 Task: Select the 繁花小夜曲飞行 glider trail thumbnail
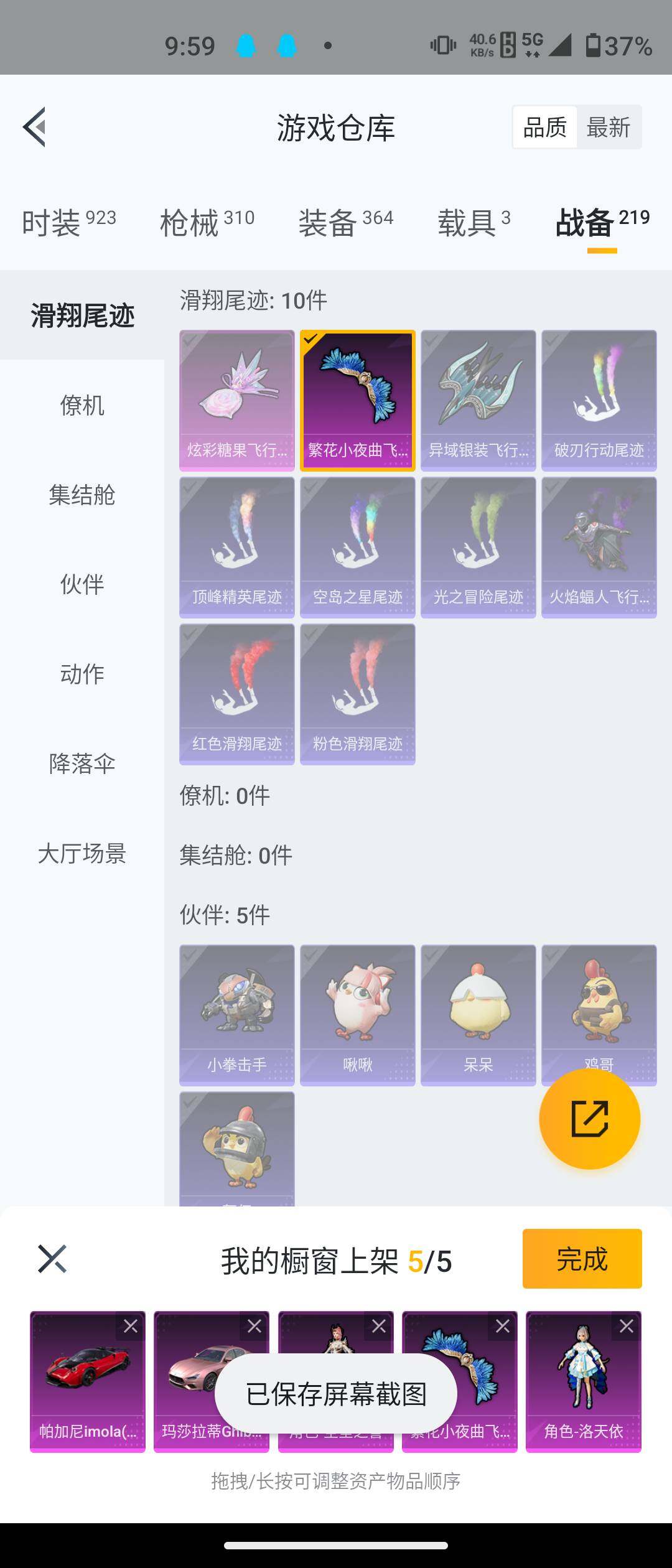[x=357, y=398]
